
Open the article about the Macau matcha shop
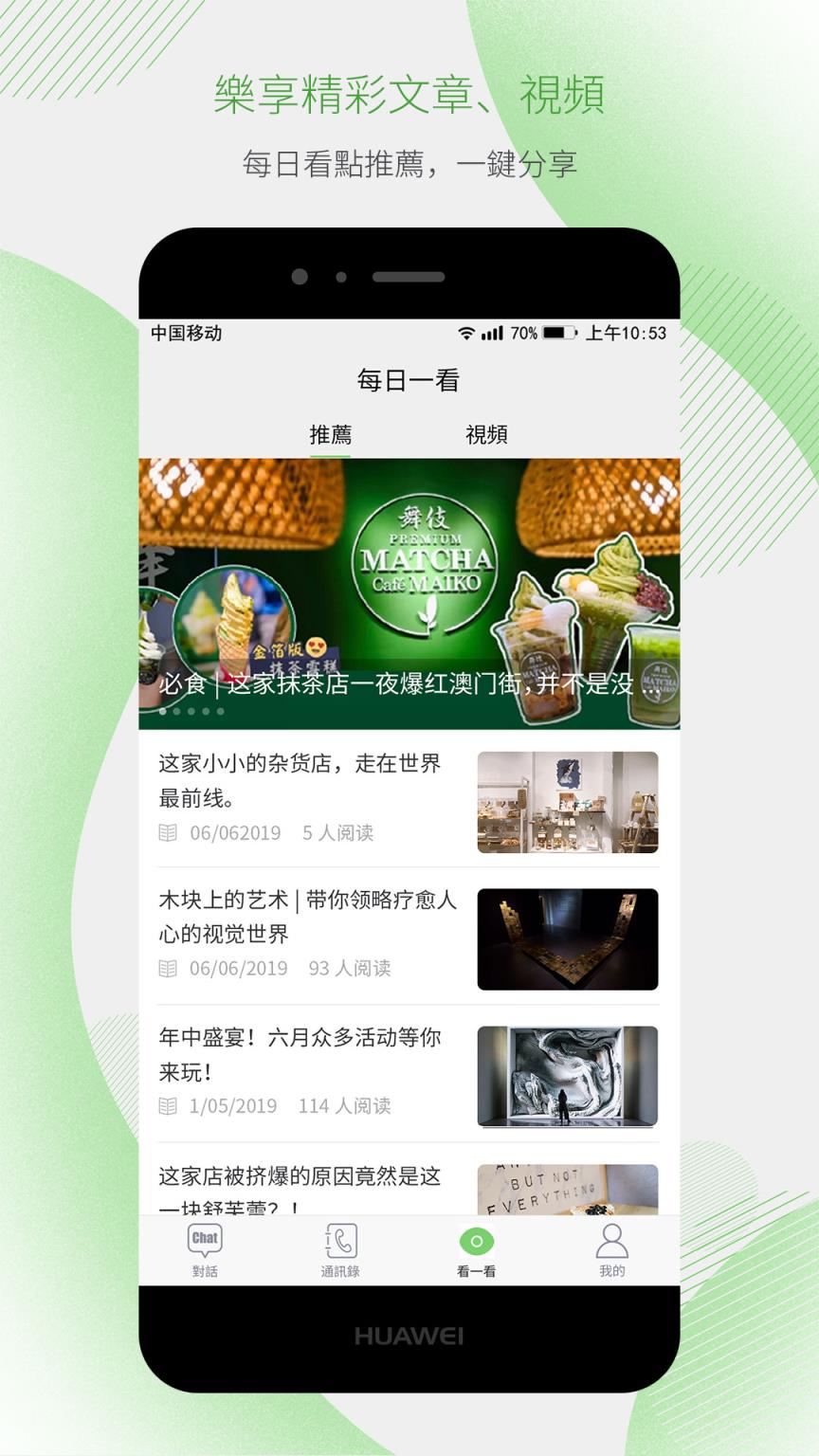[408, 588]
